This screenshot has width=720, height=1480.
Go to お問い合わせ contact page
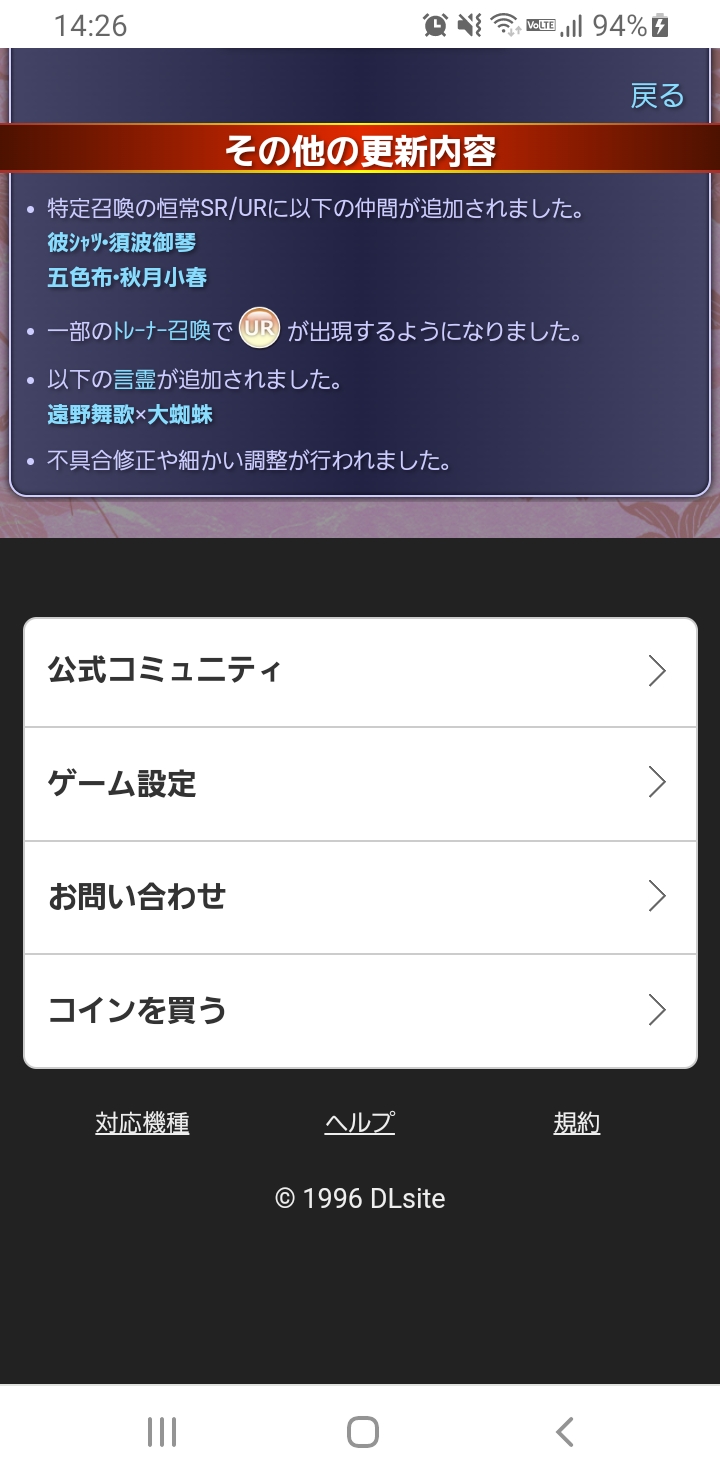[360, 897]
